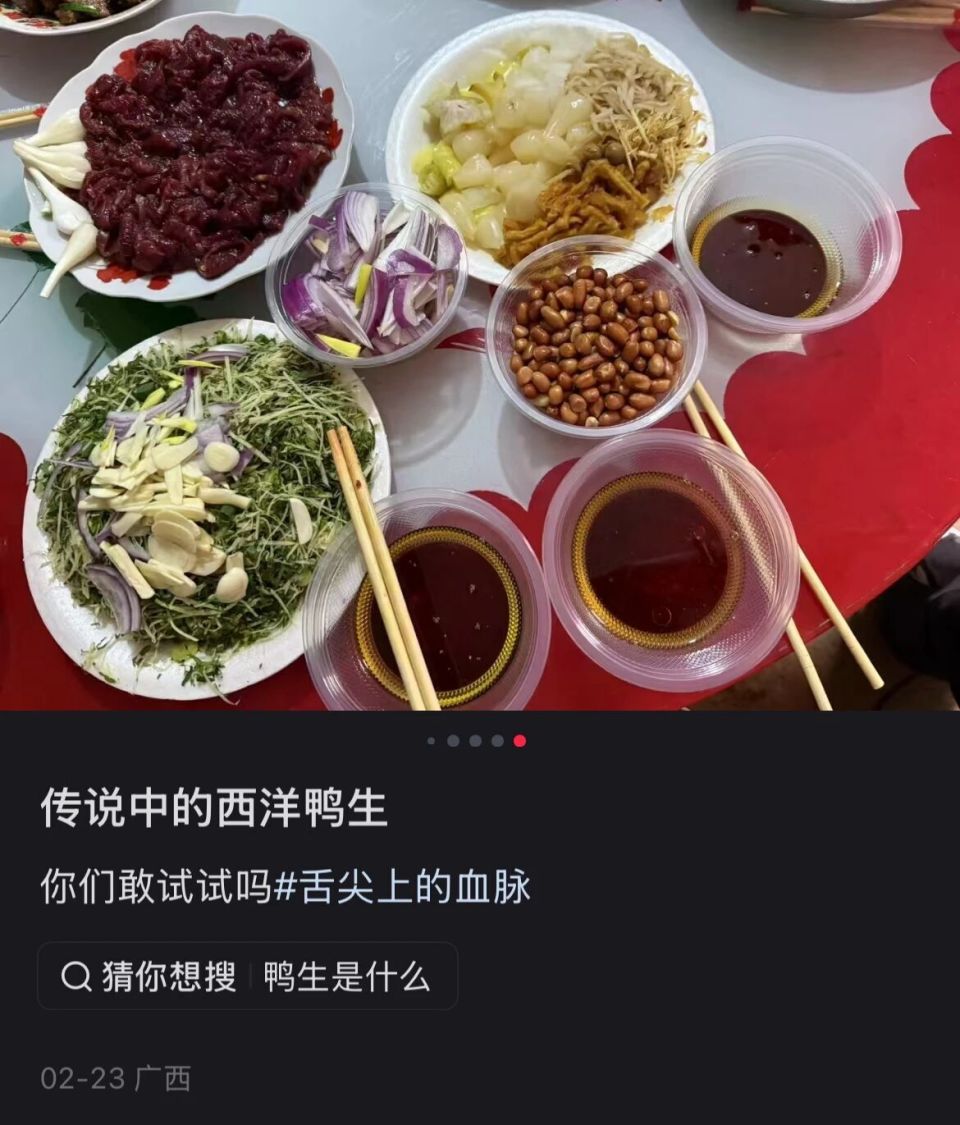Click the fourth carousel pagination dot
This screenshot has height=1125, width=960.
click(x=497, y=741)
